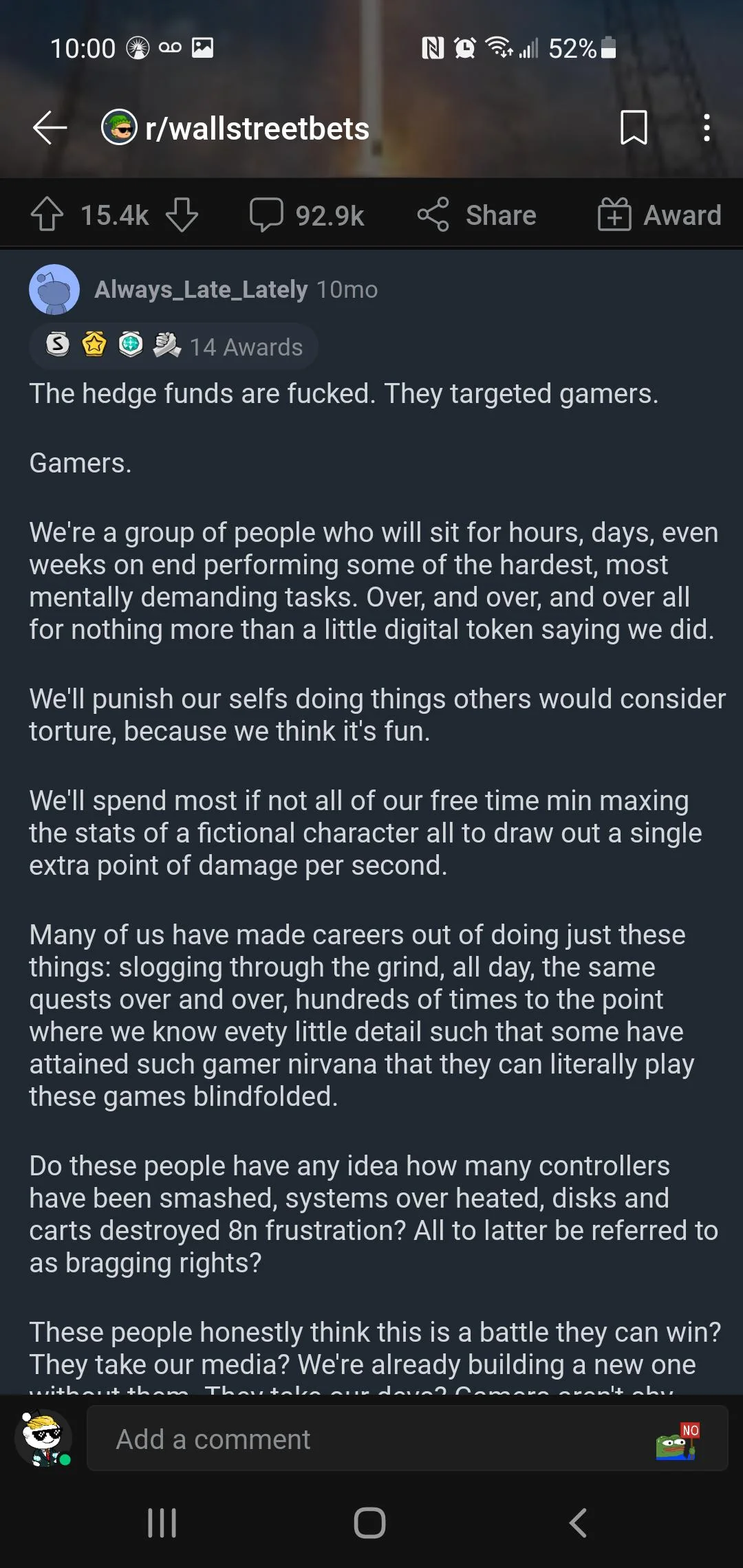Save this post with bookmark icon
The height and width of the screenshot is (1568, 743).
coord(633,128)
